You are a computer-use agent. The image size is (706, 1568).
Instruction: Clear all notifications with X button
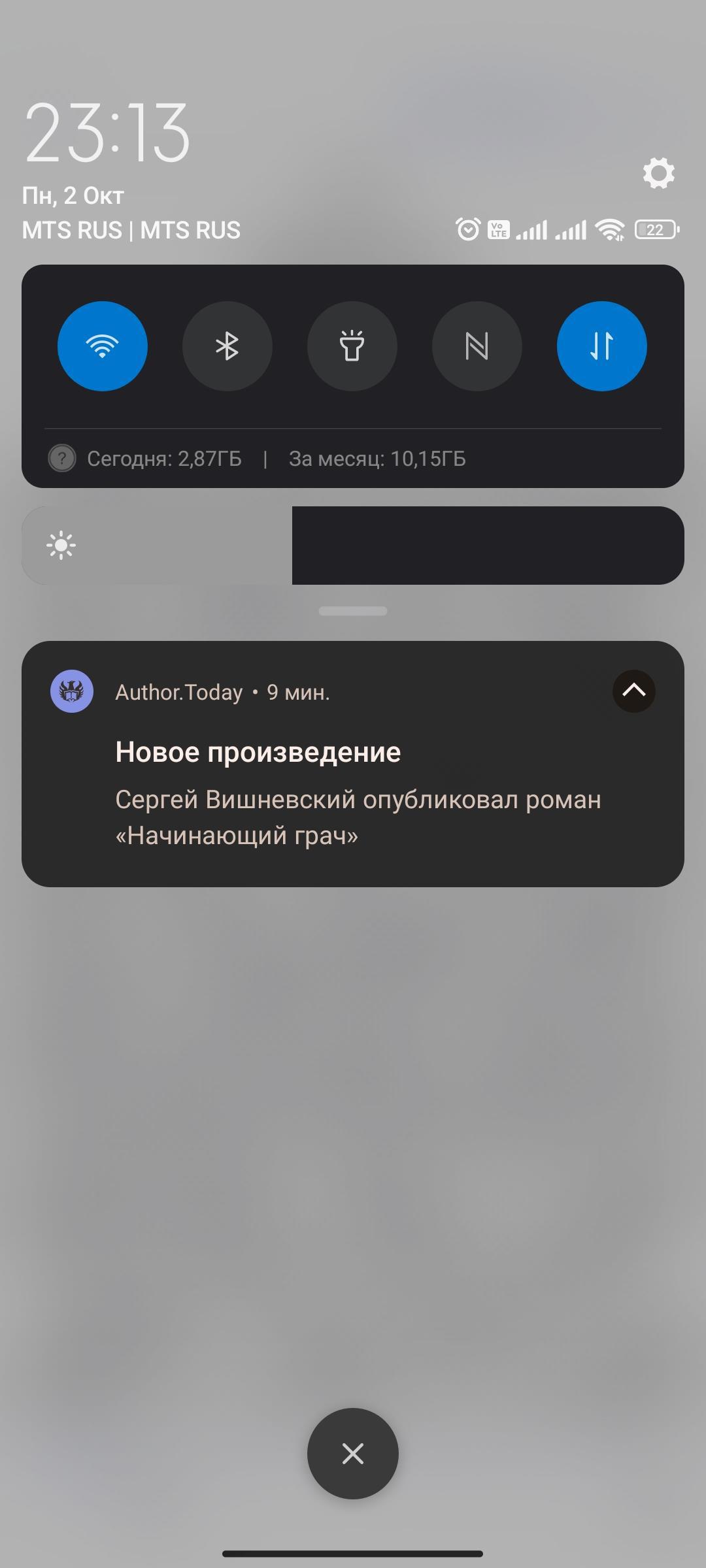pyautogui.click(x=353, y=1454)
